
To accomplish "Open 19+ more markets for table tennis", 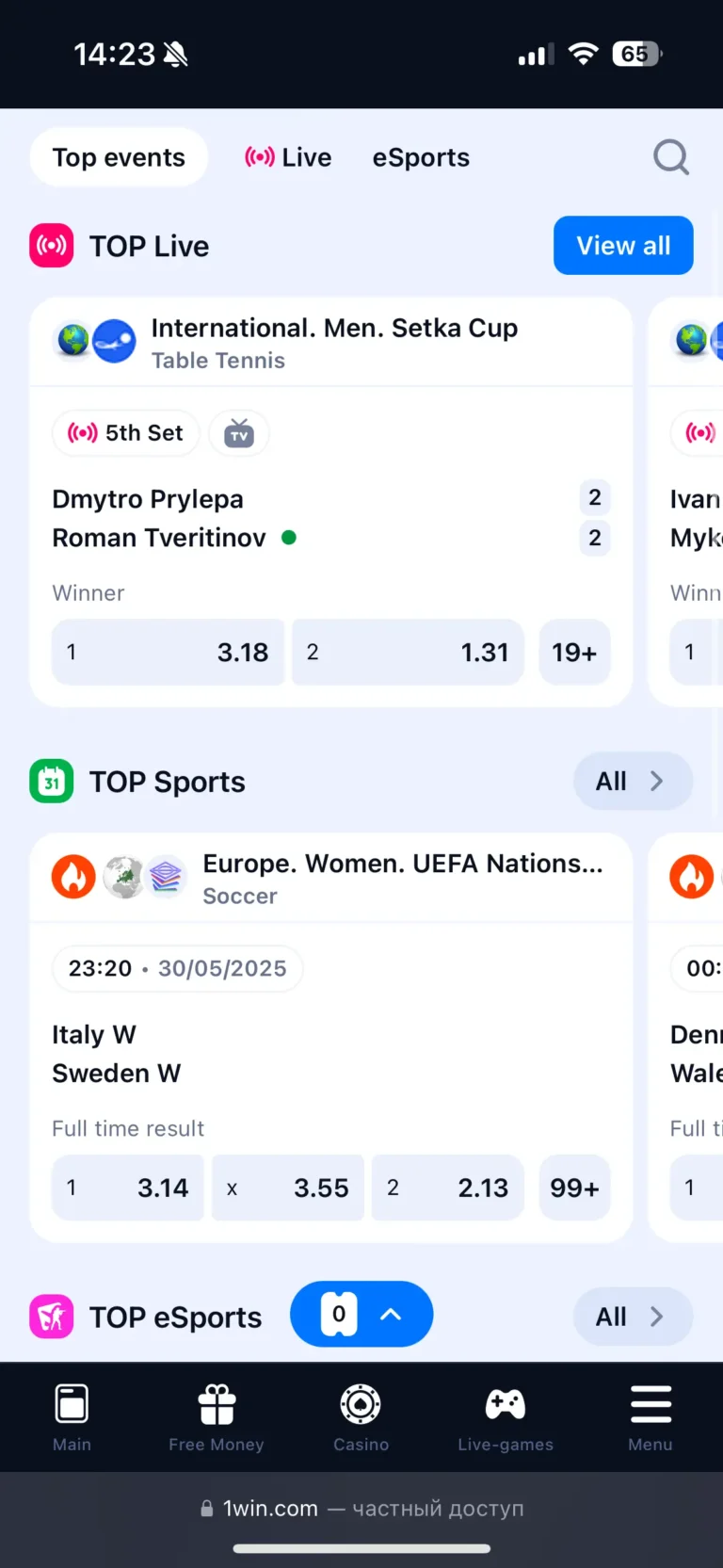I will (574, 652).
